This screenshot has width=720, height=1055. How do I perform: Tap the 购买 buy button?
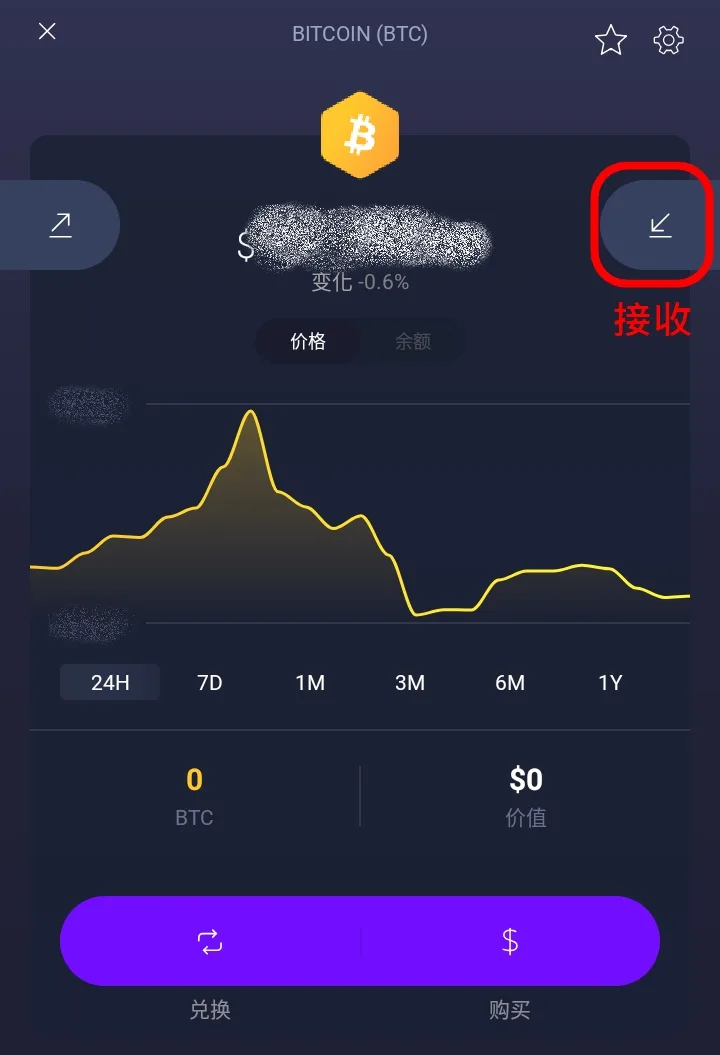pyautogui.click(x=510, y=942)
